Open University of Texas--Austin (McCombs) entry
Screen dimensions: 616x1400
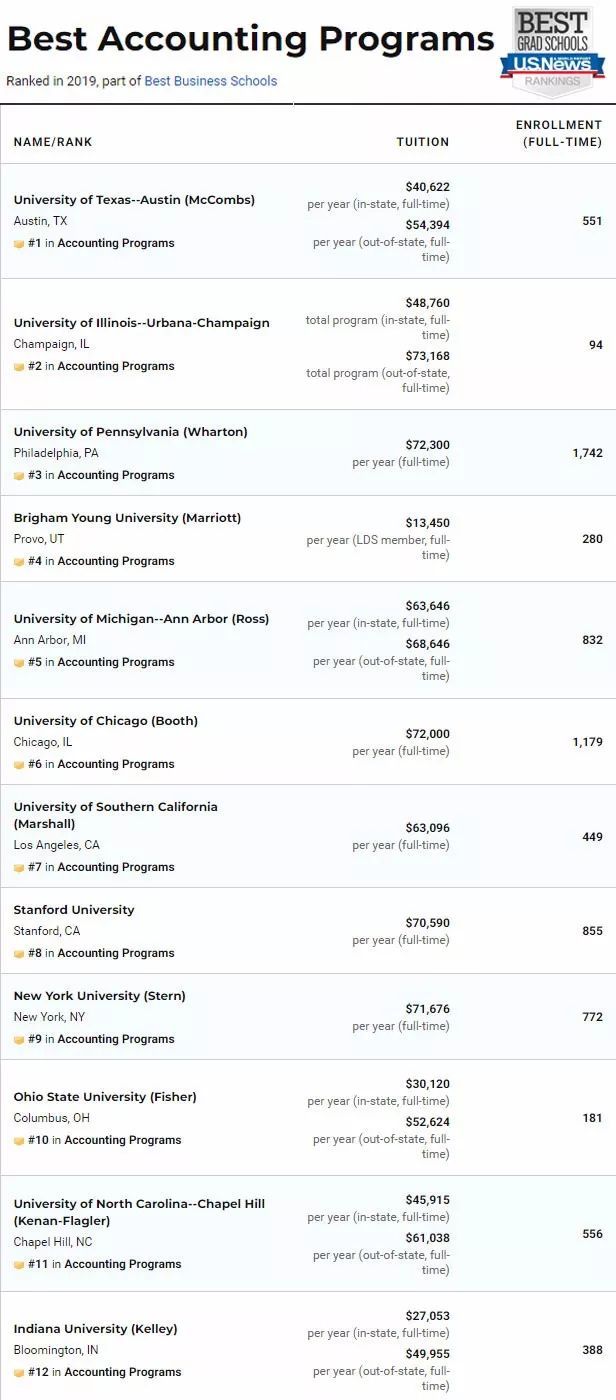[x=134, y=200]
